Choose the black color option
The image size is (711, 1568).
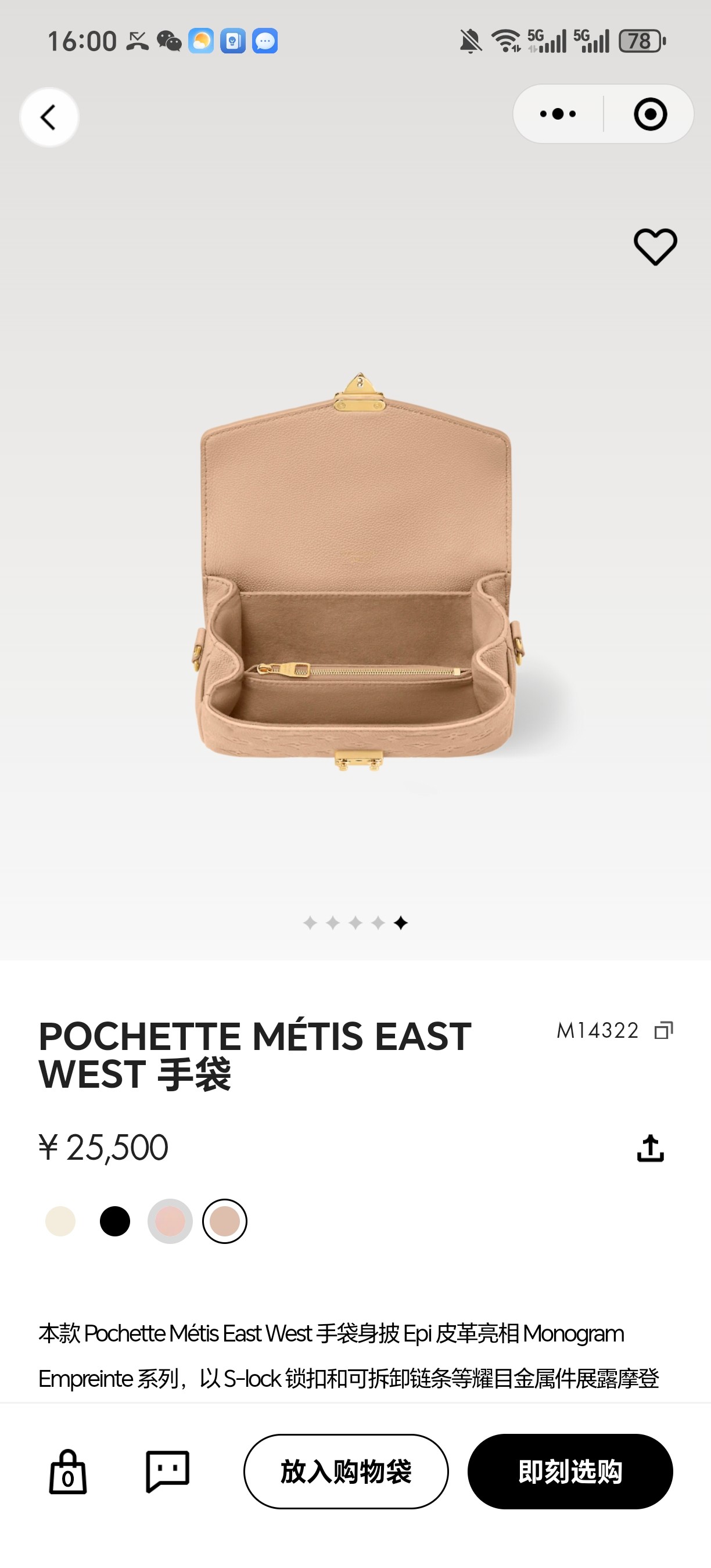click(115, 1221)
